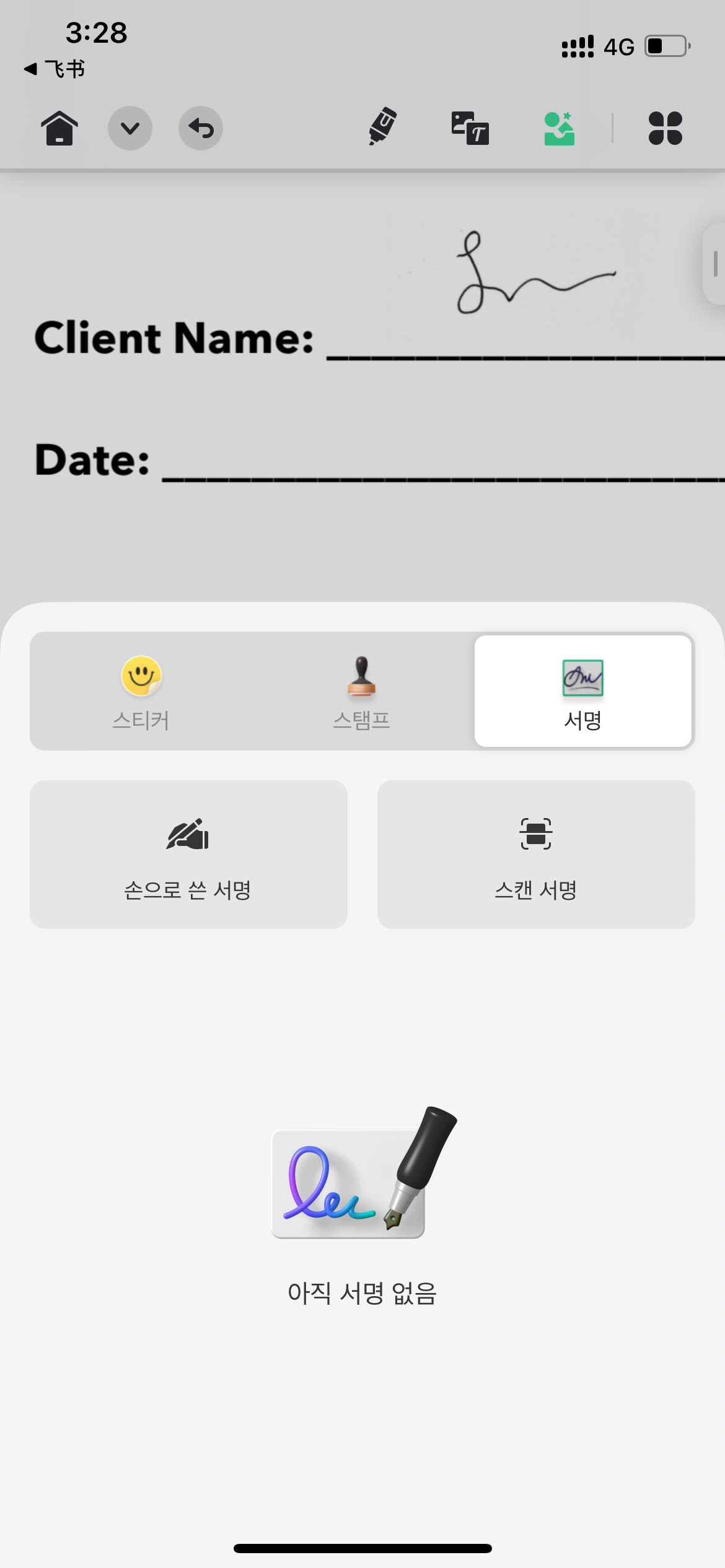The height and width of the screenshot is (1568, 725).
Task: Undo the last action
Action: 201,128
